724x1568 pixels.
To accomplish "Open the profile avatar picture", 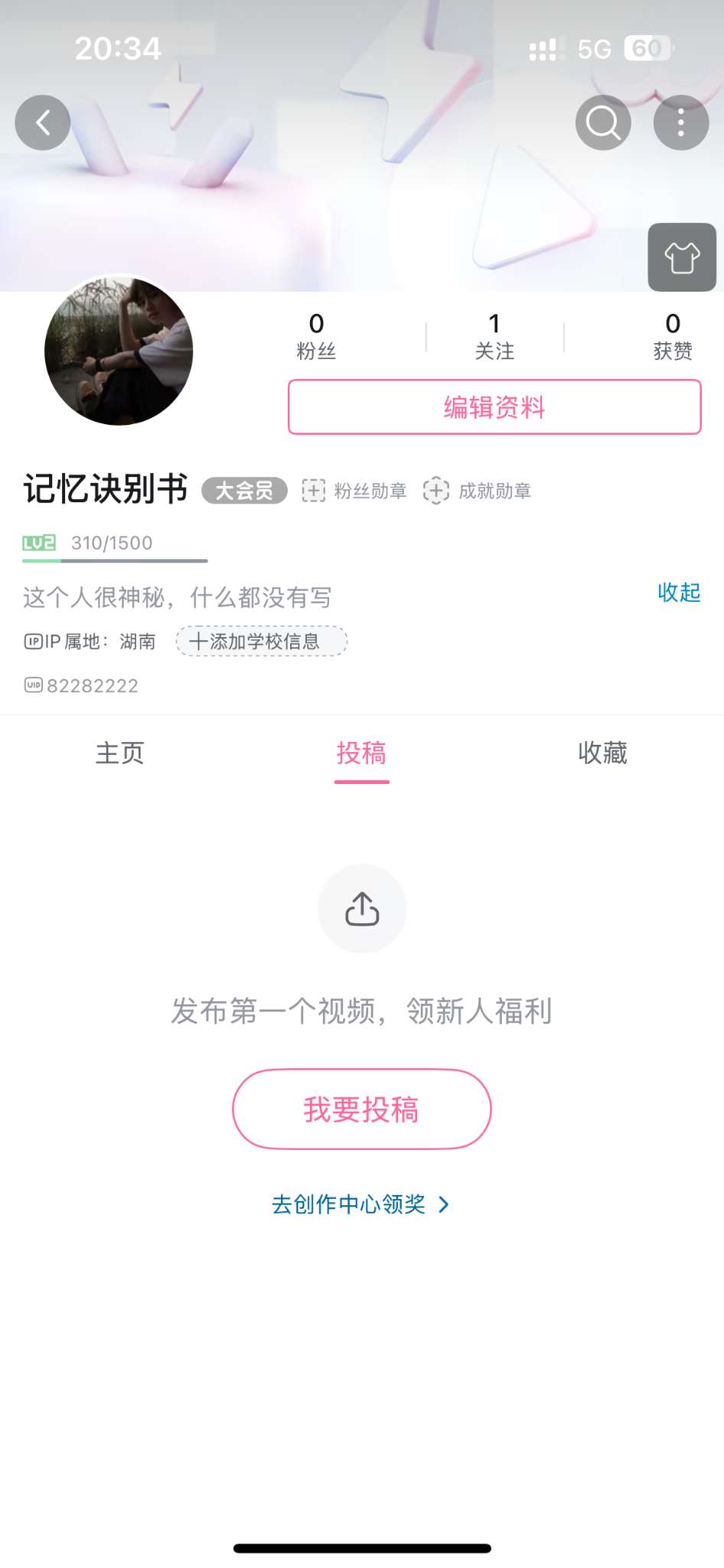I will [119, 351].
